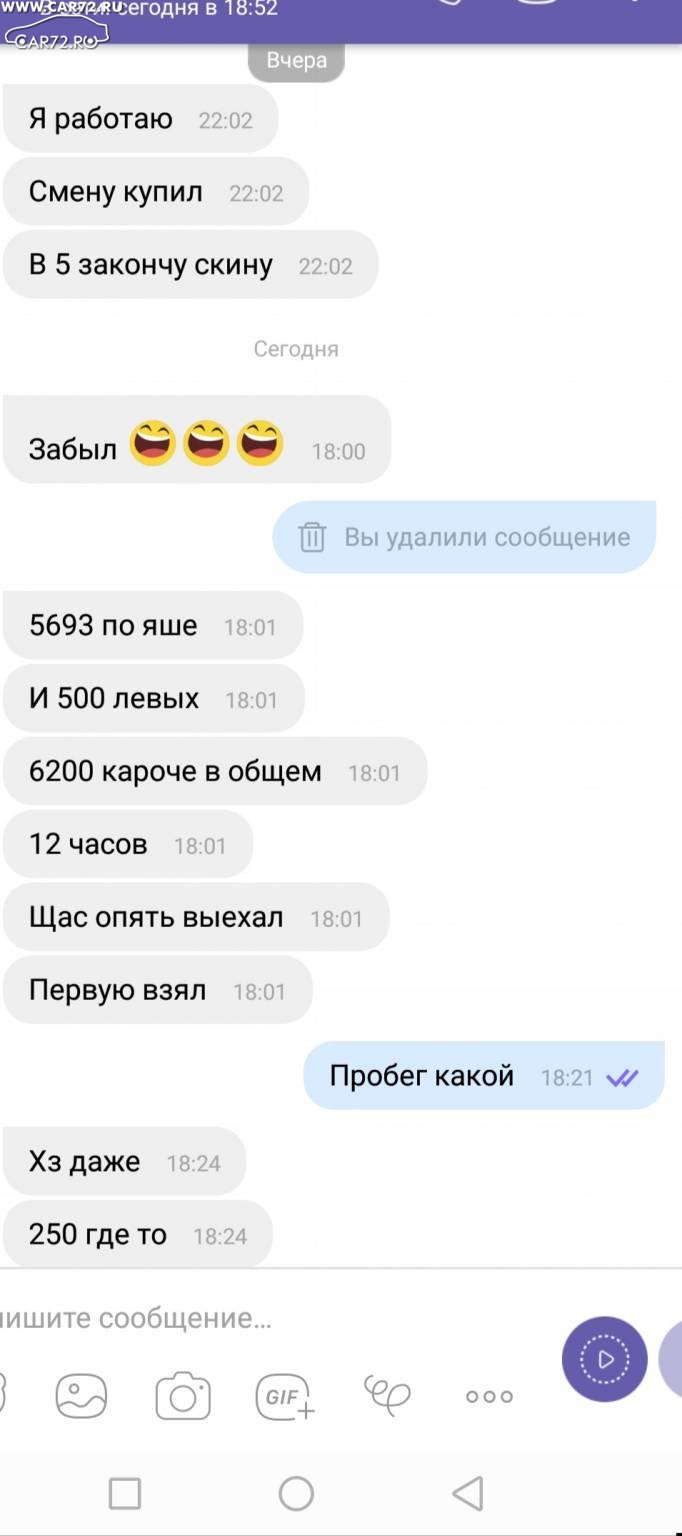
Task: Open the doodle drawing tool
Action: coord(387,1394)
